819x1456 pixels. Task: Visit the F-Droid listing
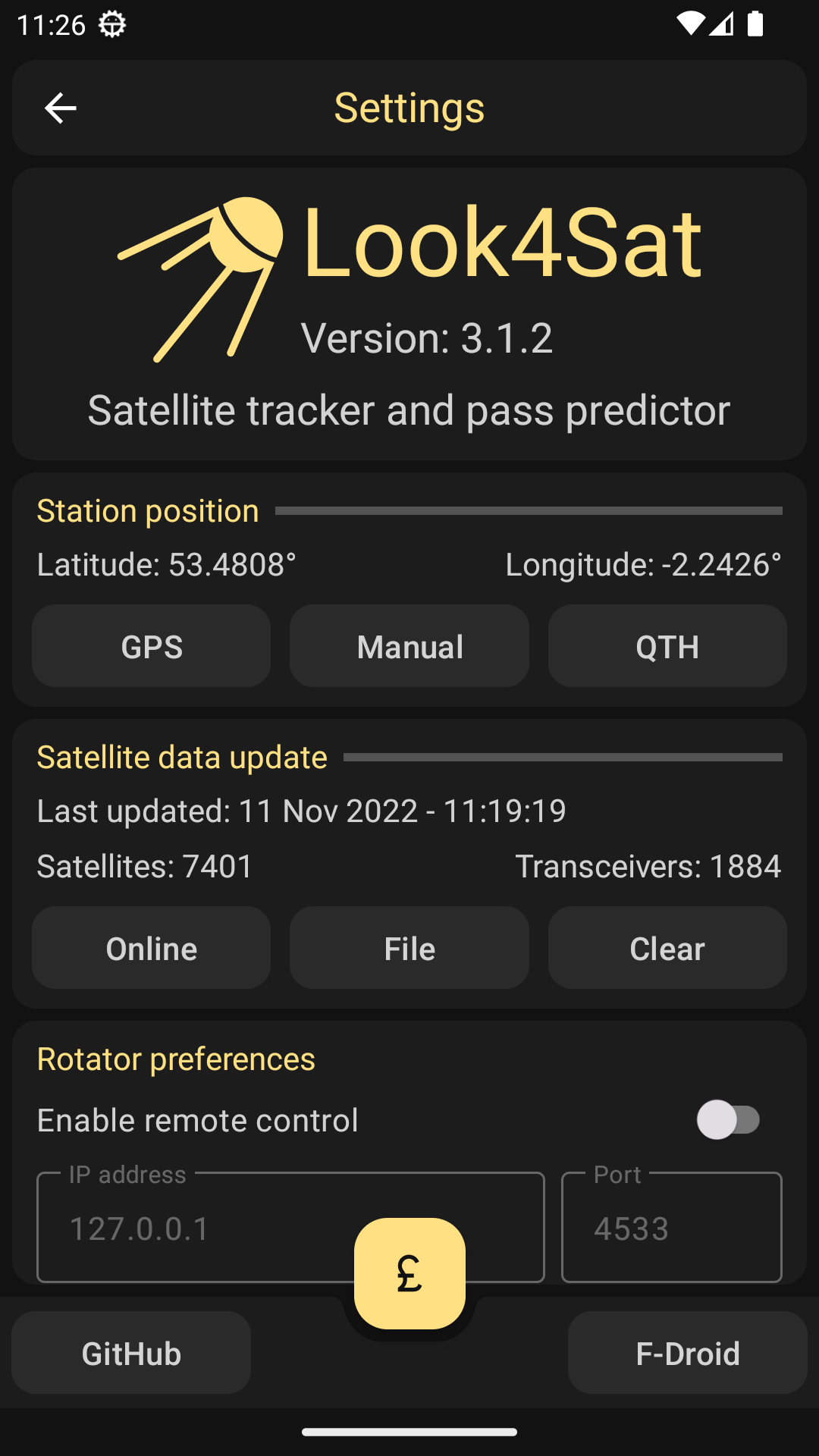coord(687,1353)
